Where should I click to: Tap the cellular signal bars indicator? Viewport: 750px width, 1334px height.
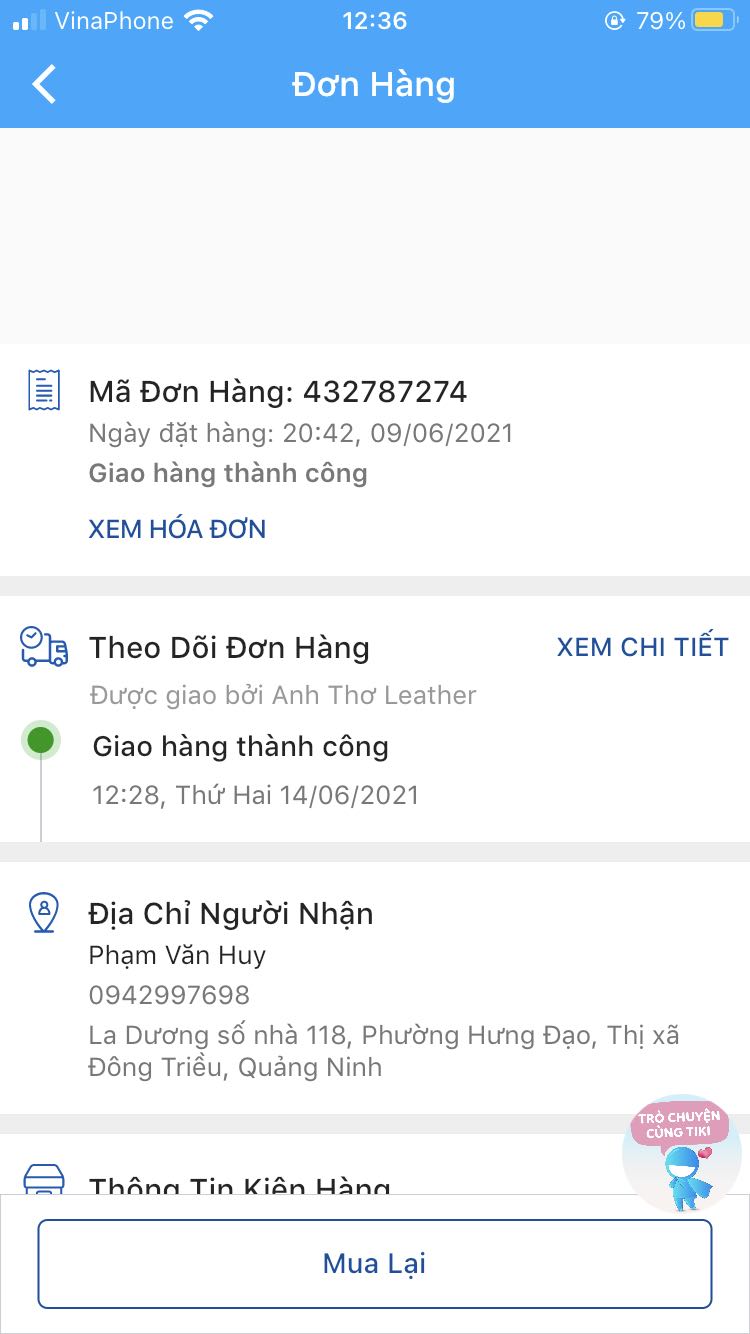[x=22, y=19]
